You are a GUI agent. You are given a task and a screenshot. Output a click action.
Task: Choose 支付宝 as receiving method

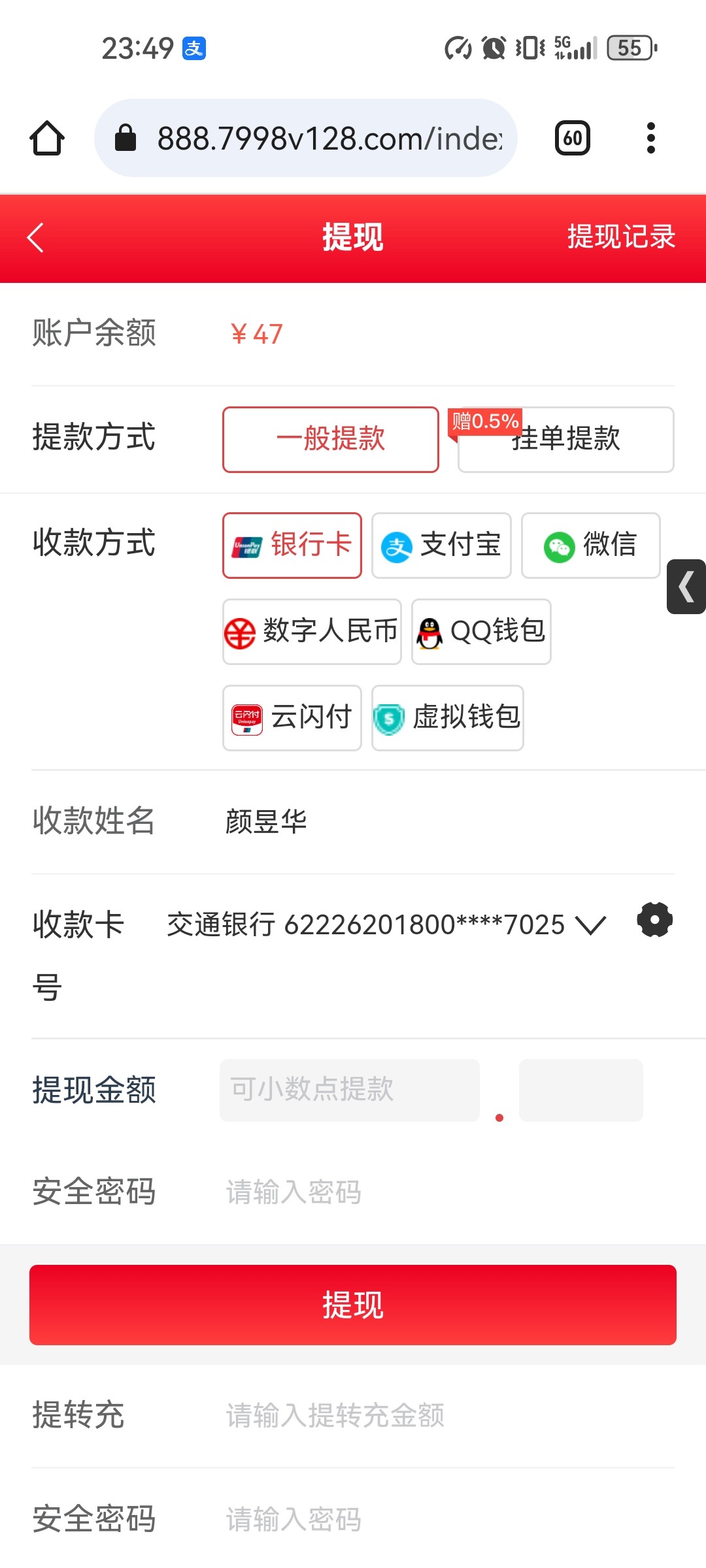(x=441, y=546)
